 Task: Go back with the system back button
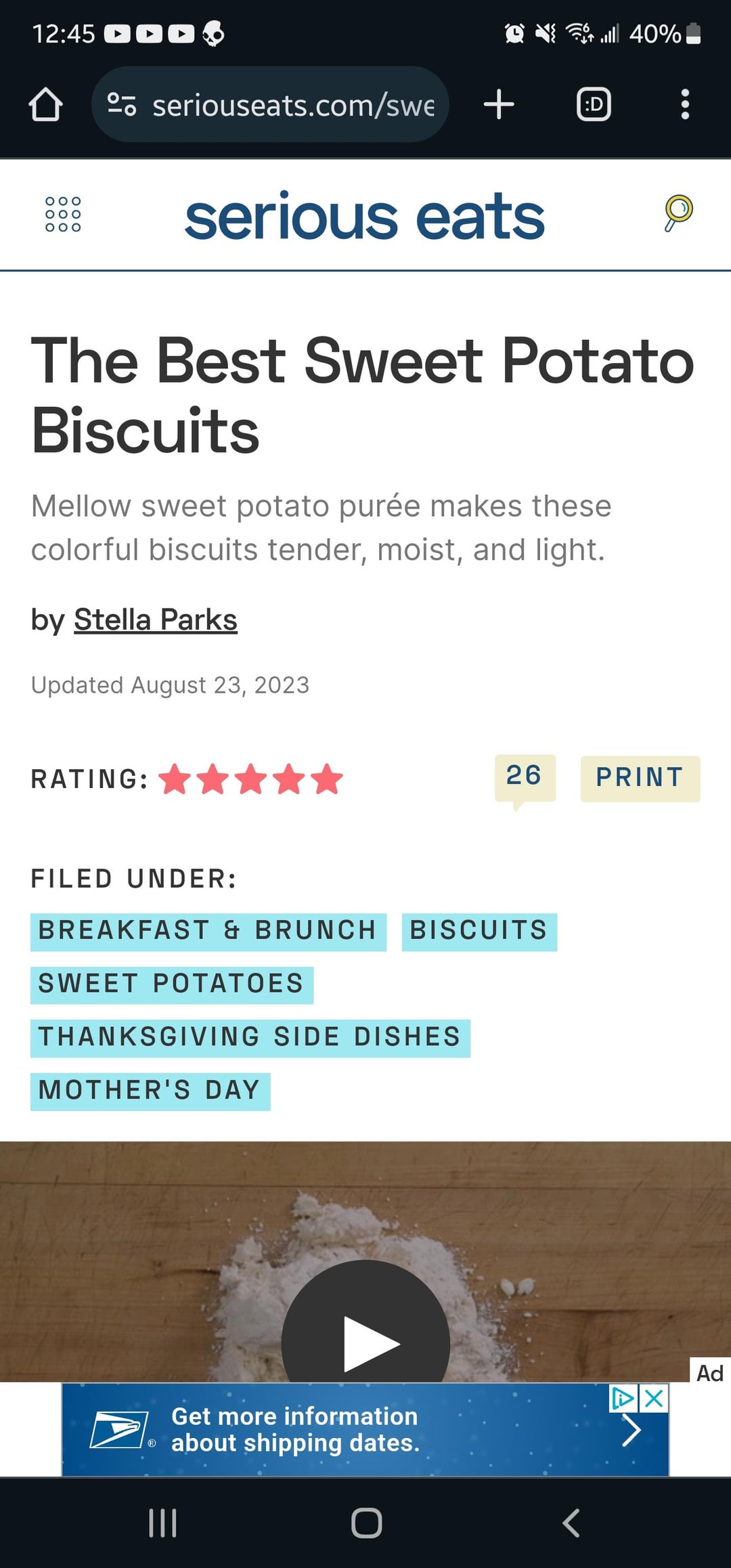[571, 1523]
